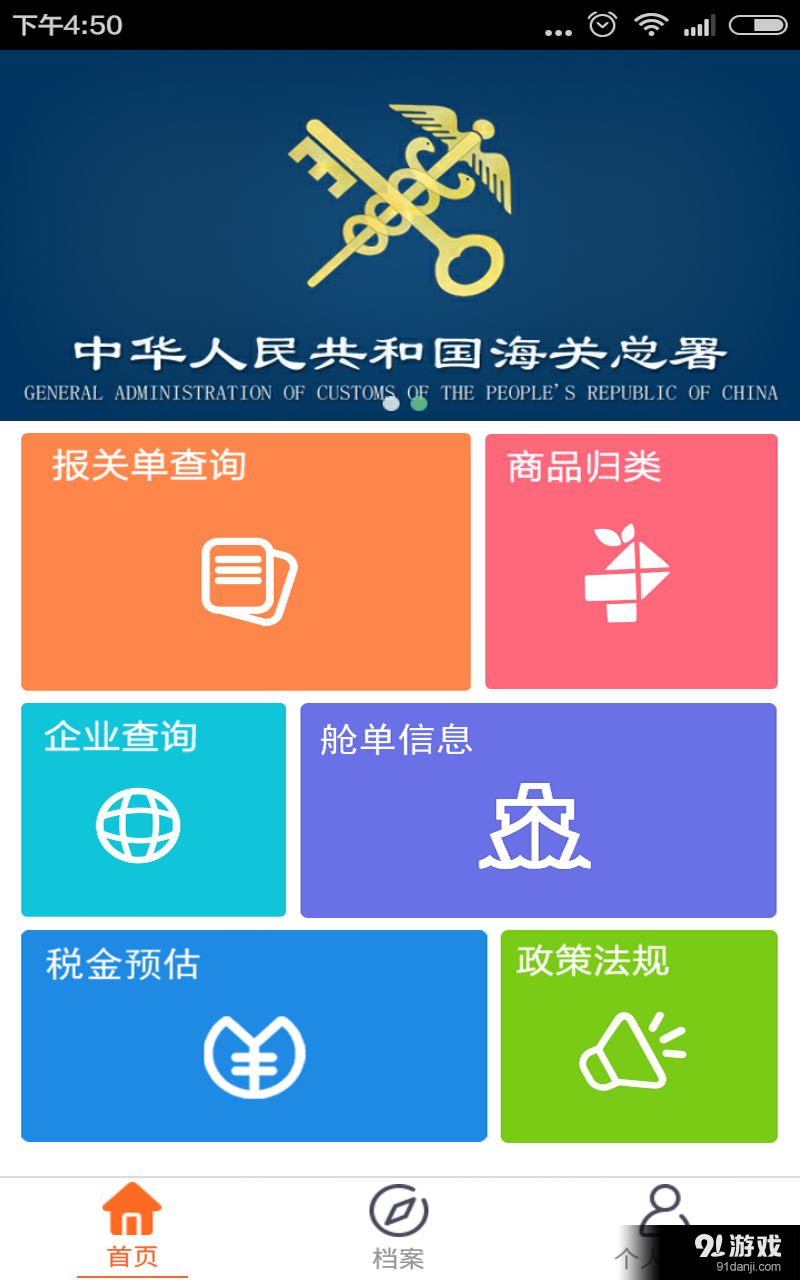The height and width of the screenshot is (1280, 800).
Task: Open the 报关单查询 tile
Action: pos(245,560)
